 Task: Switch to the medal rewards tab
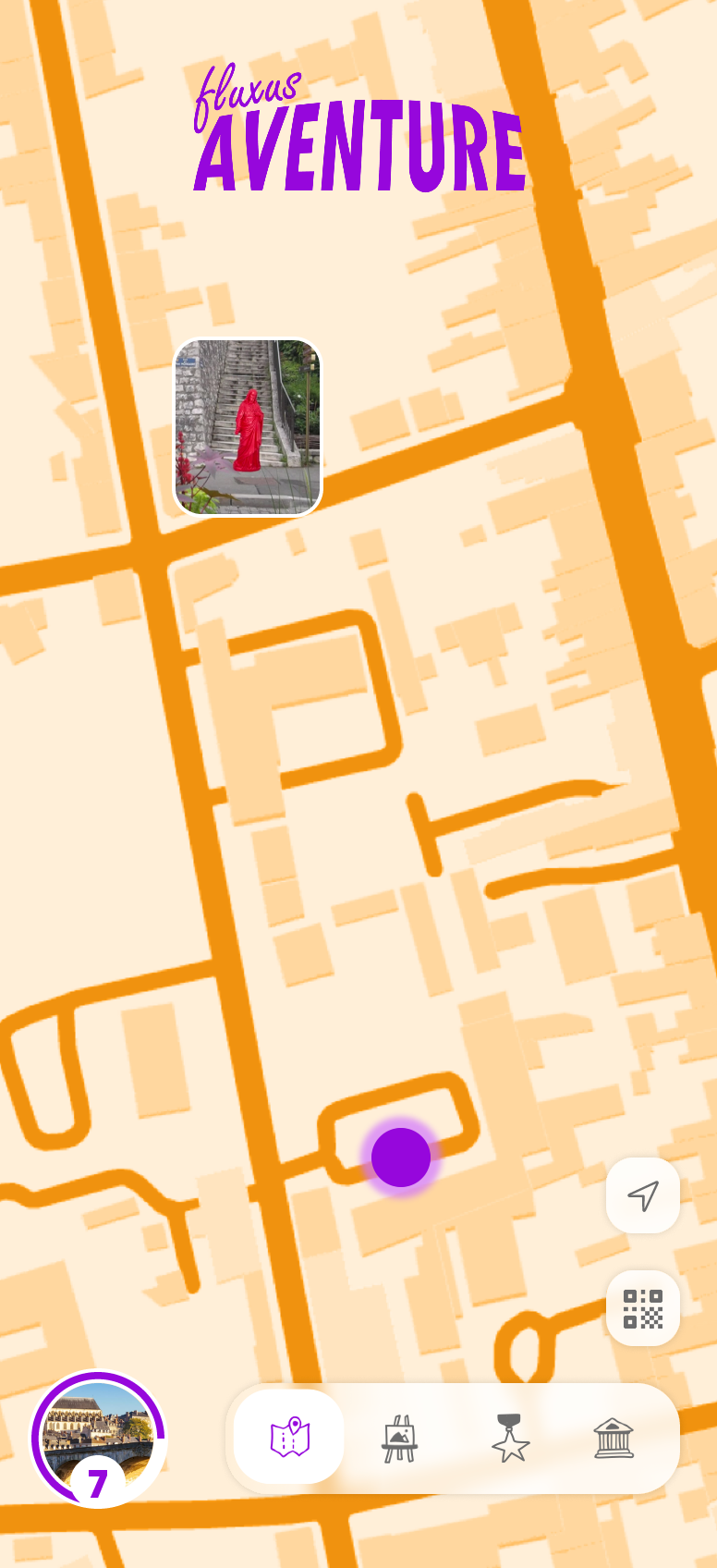510,1439
